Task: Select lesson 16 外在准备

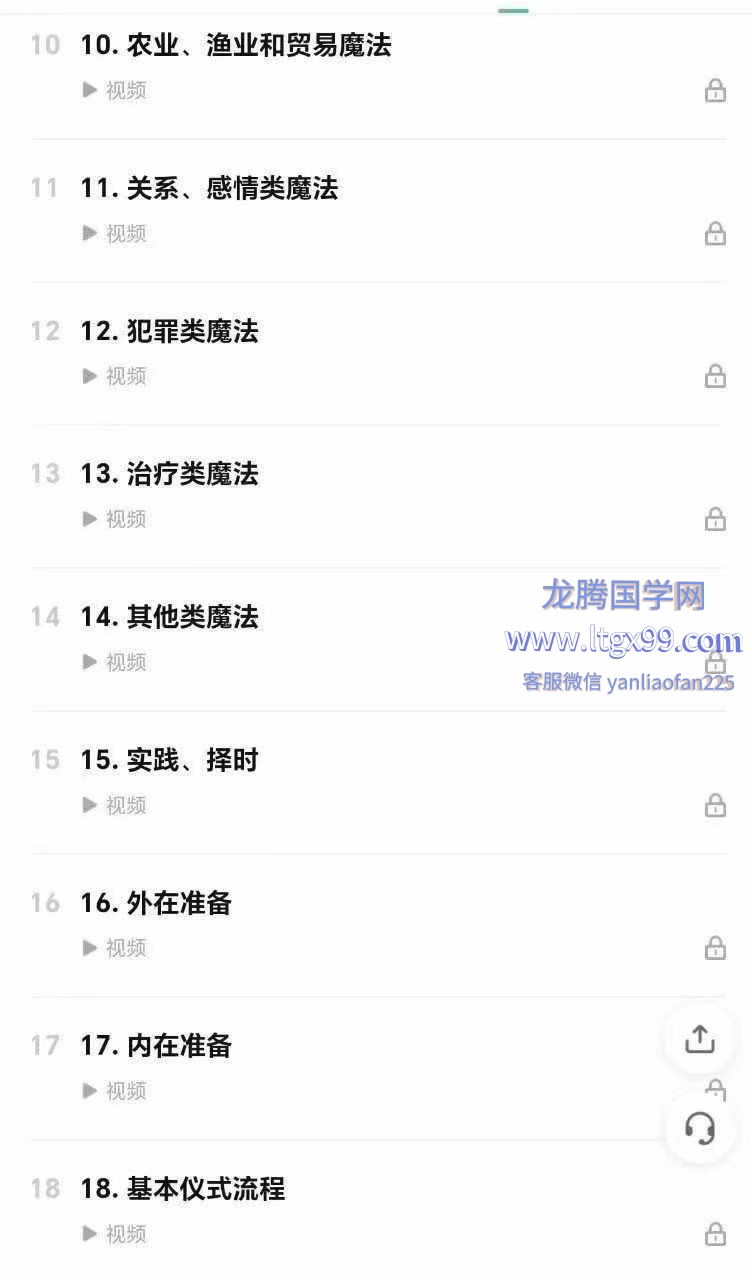Action: 156,904
